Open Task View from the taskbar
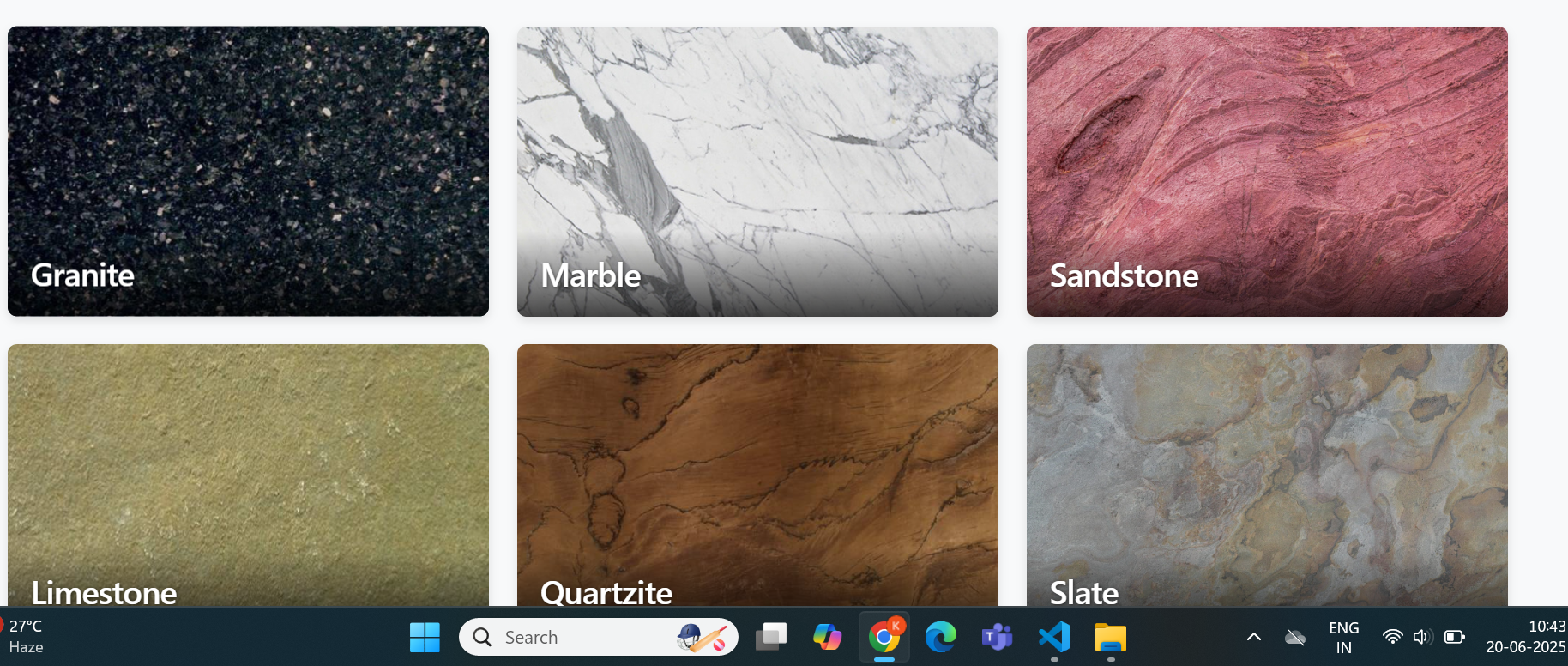This screenshot has height=666, width=1568. click(x=770, y=637)
